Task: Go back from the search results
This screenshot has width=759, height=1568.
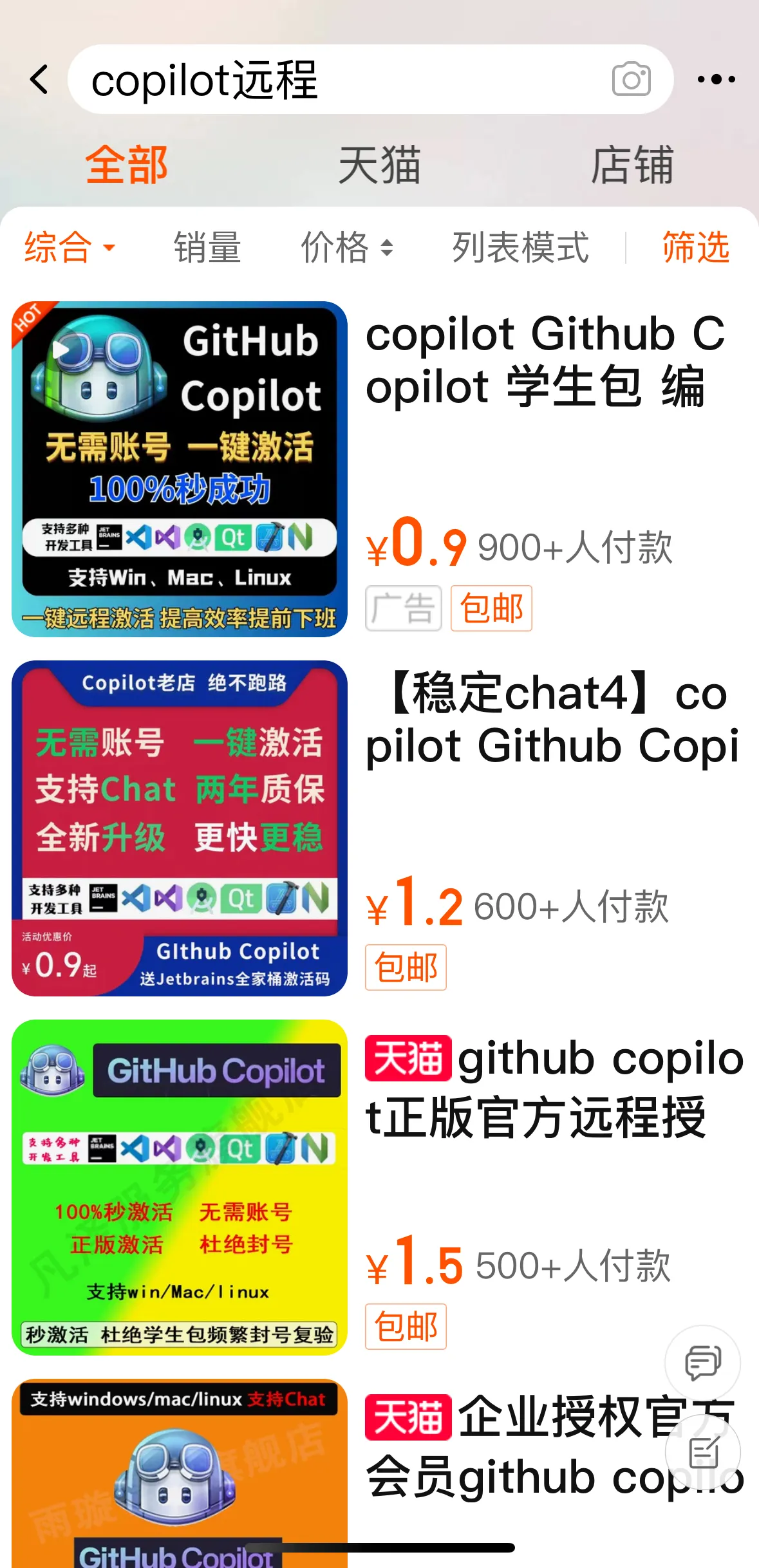Action: [39, 79]
